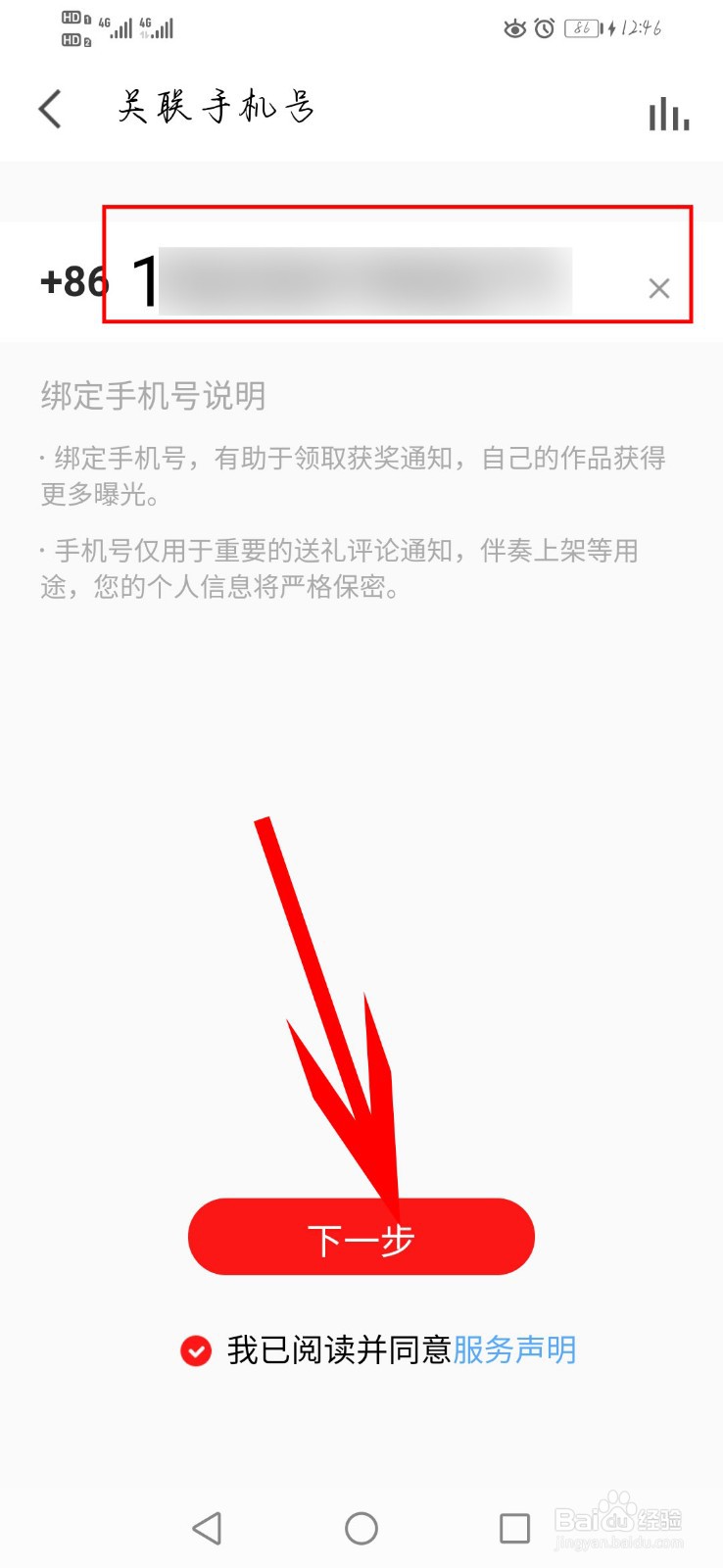Tap the back arrow to exit 关联手机号

point(50,109)
